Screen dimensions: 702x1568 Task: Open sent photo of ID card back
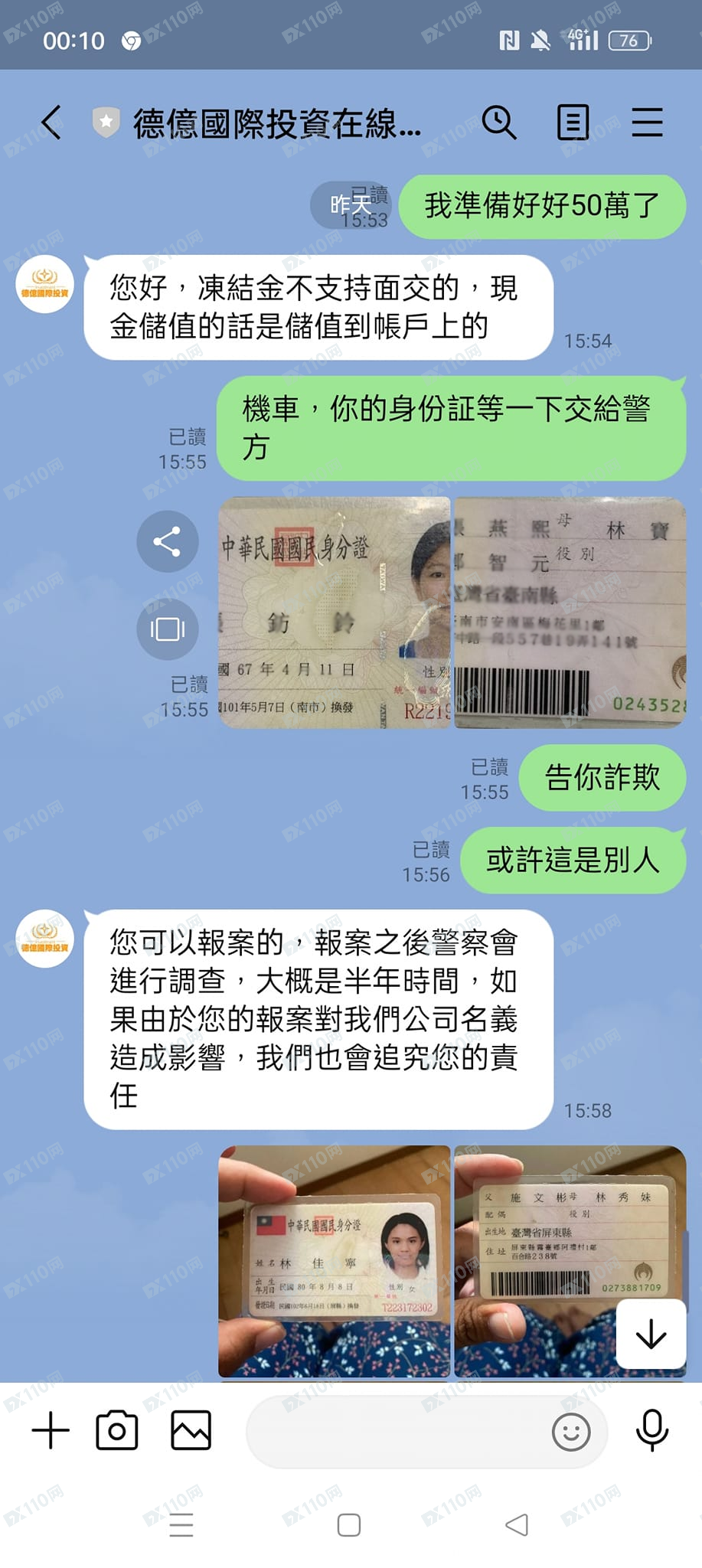[570, 612]
